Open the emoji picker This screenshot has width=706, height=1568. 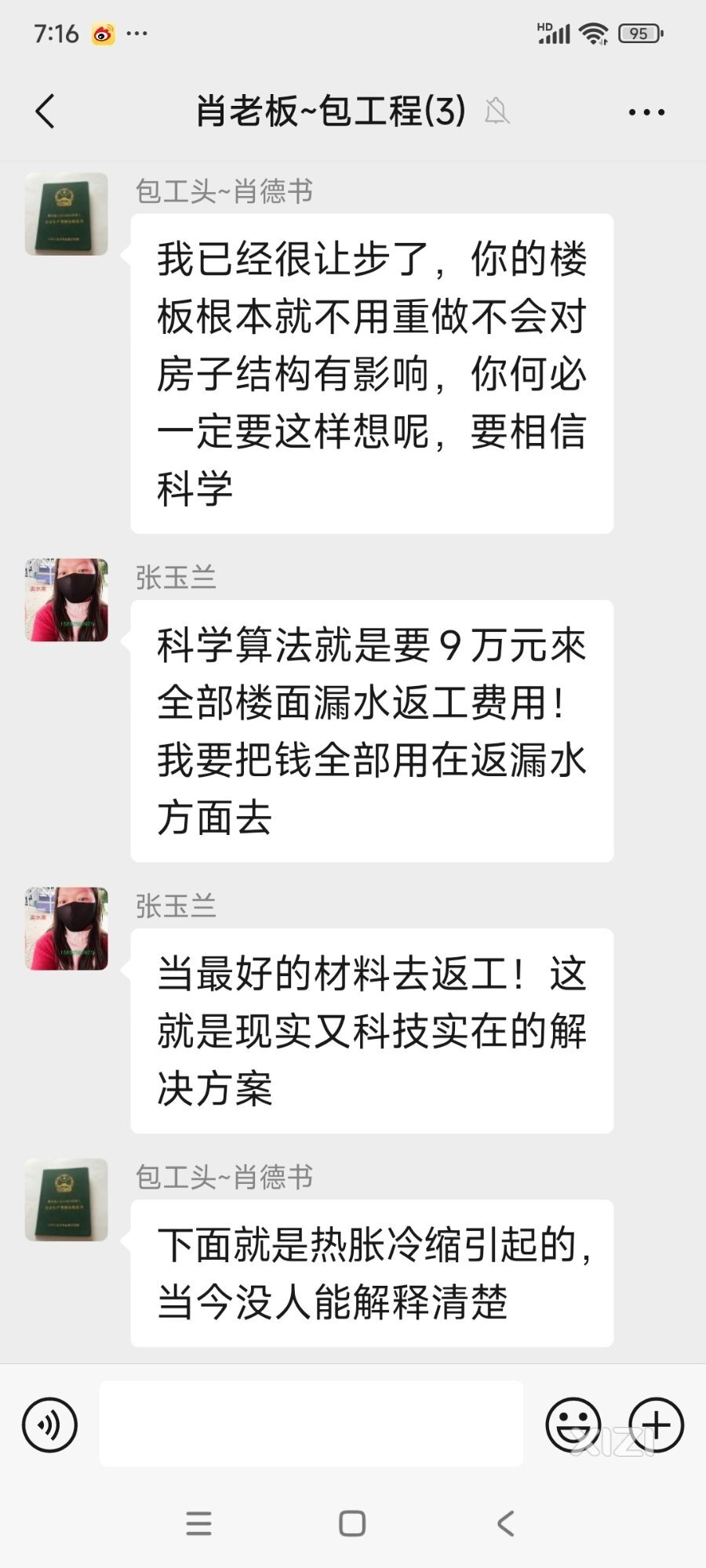(573, 1425)
